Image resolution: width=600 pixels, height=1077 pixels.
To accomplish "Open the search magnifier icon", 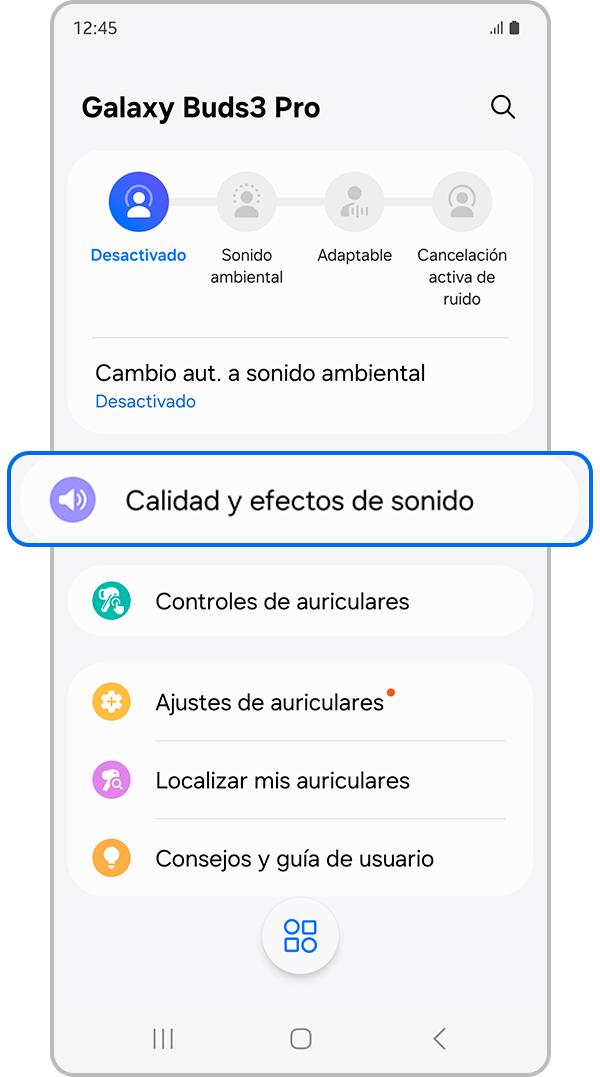I will 503,107.
